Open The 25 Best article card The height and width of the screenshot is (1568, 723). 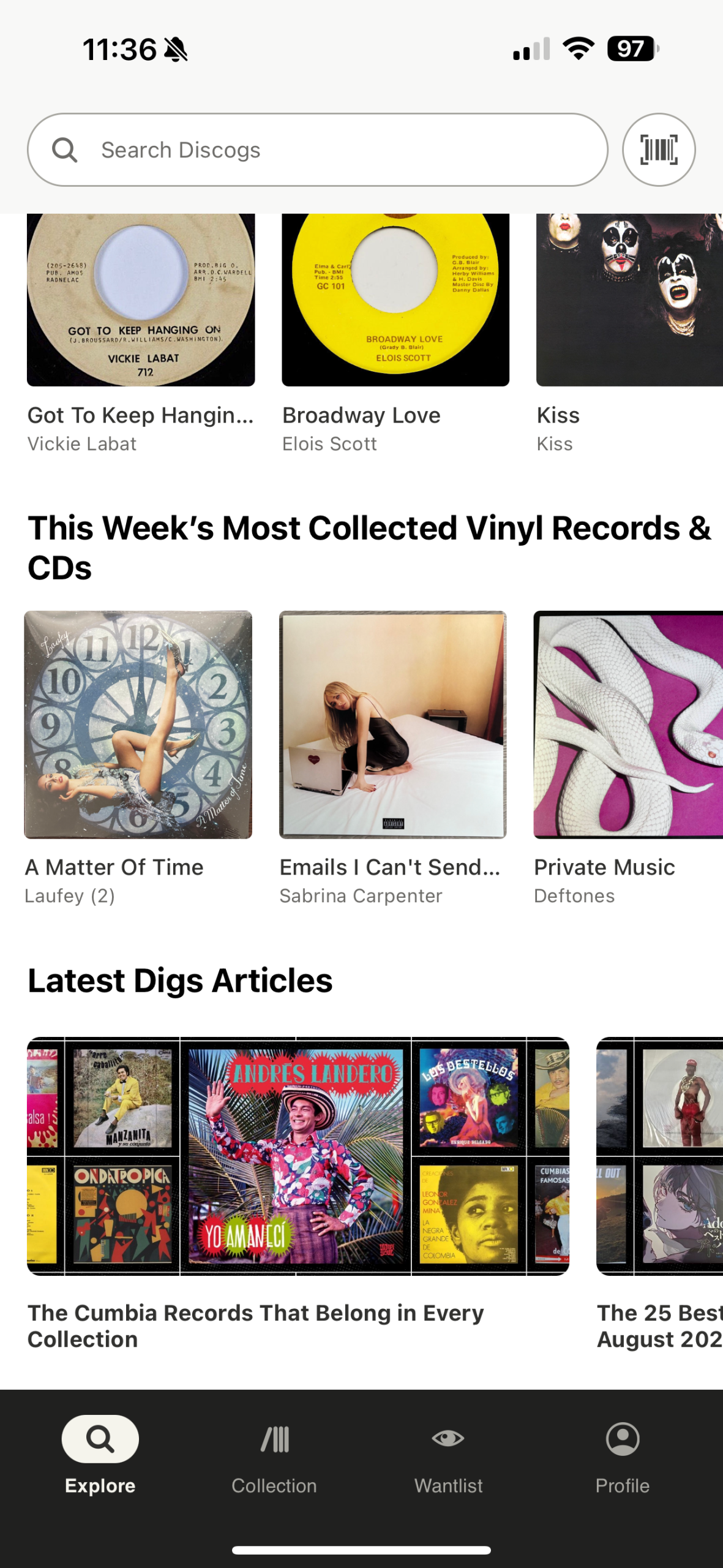[660, 1194]
